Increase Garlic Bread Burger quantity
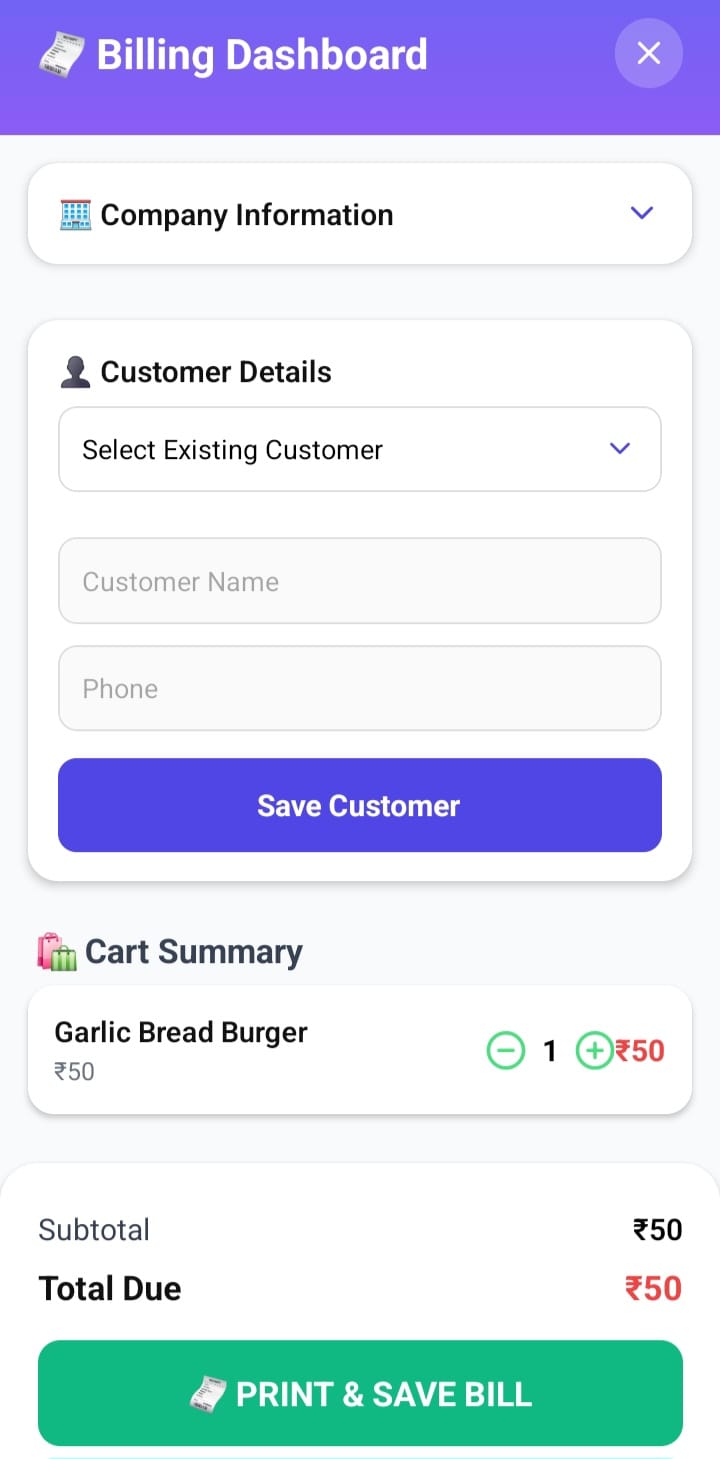The width and height of the screenshot is (720, 1459). [594, 1051]
